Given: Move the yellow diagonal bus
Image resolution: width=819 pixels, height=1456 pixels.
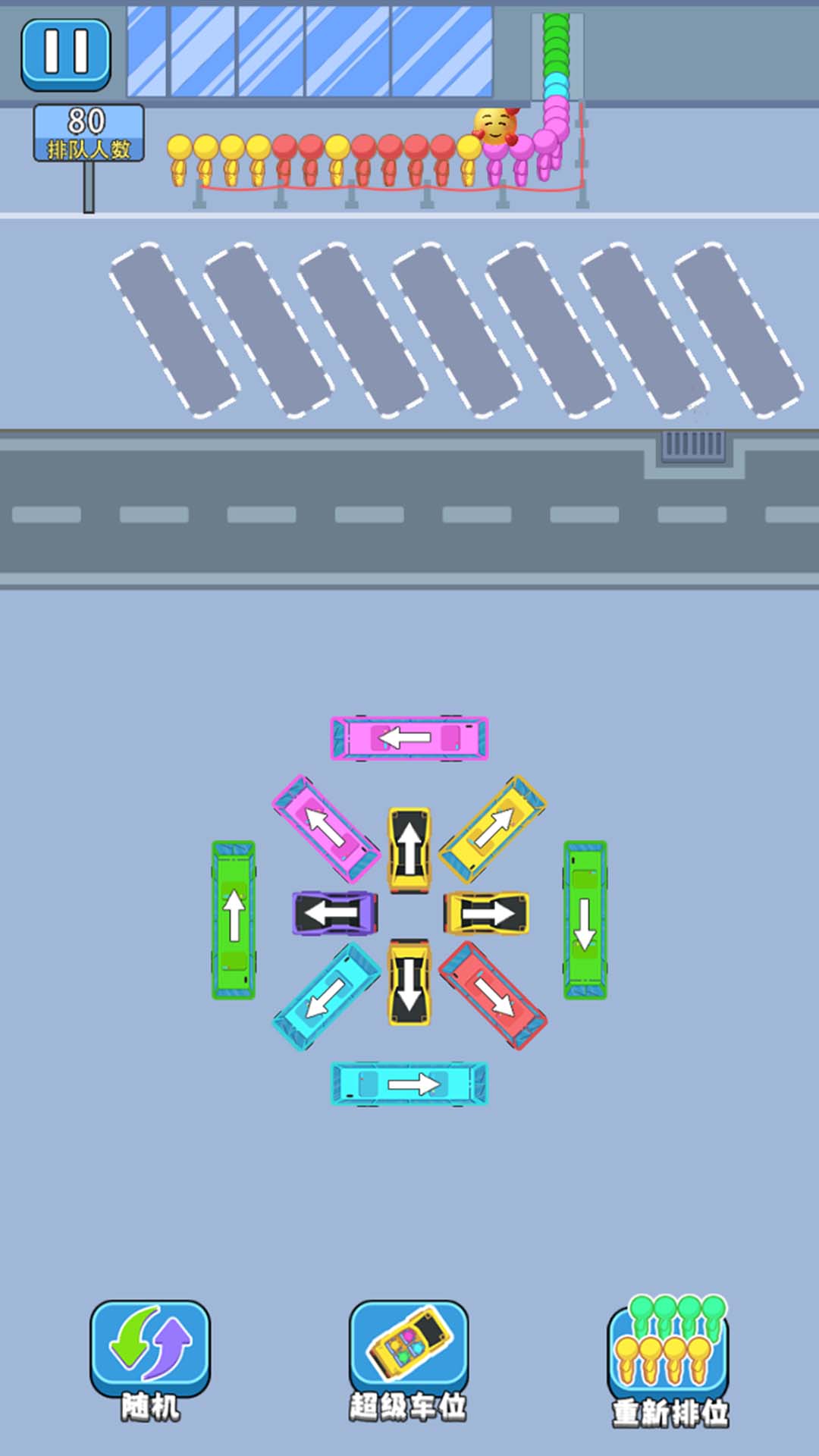Looking at the screenshot, I should (493, 829).
